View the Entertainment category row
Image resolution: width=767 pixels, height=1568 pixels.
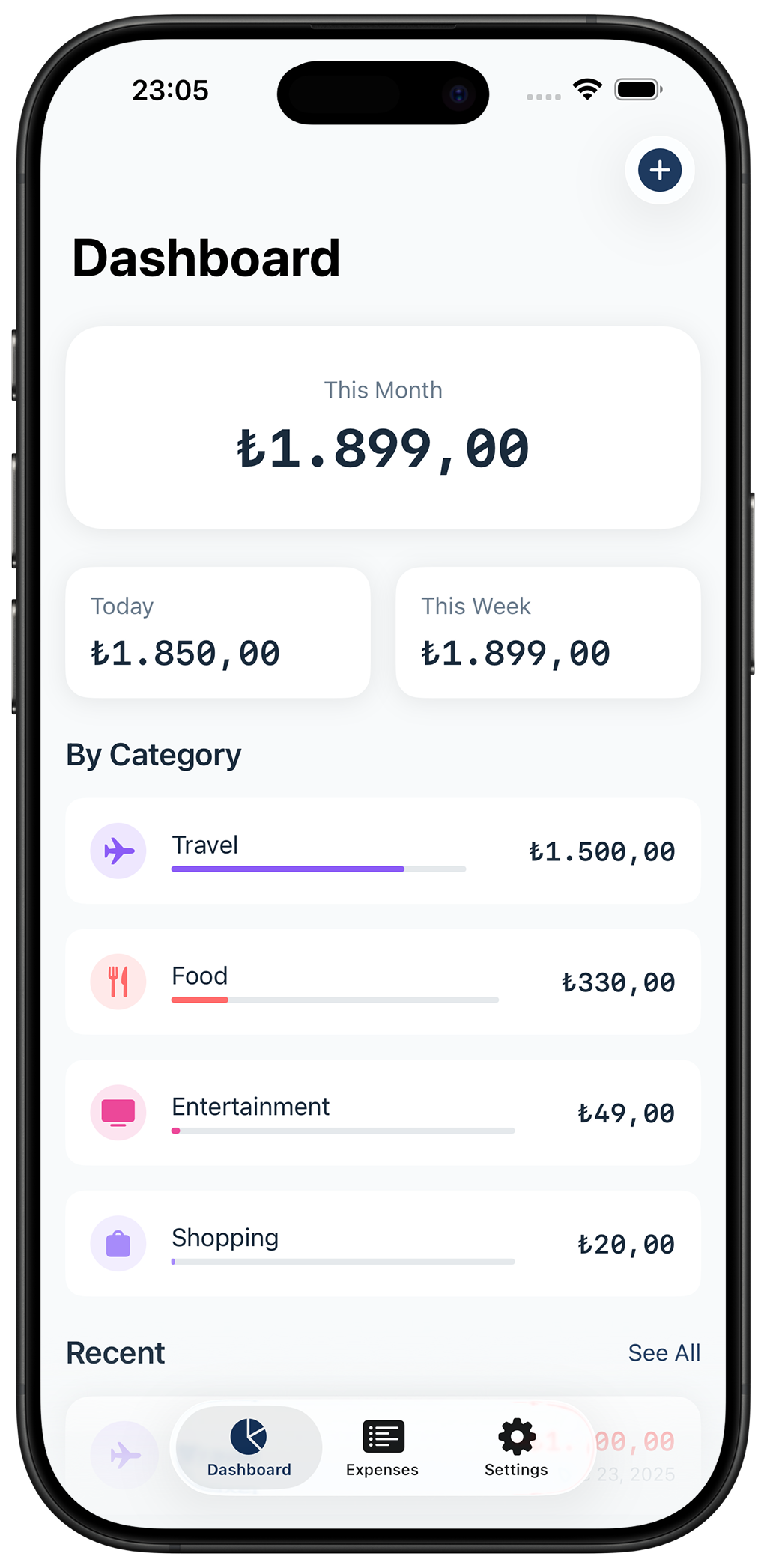(x=383, y=1113)
